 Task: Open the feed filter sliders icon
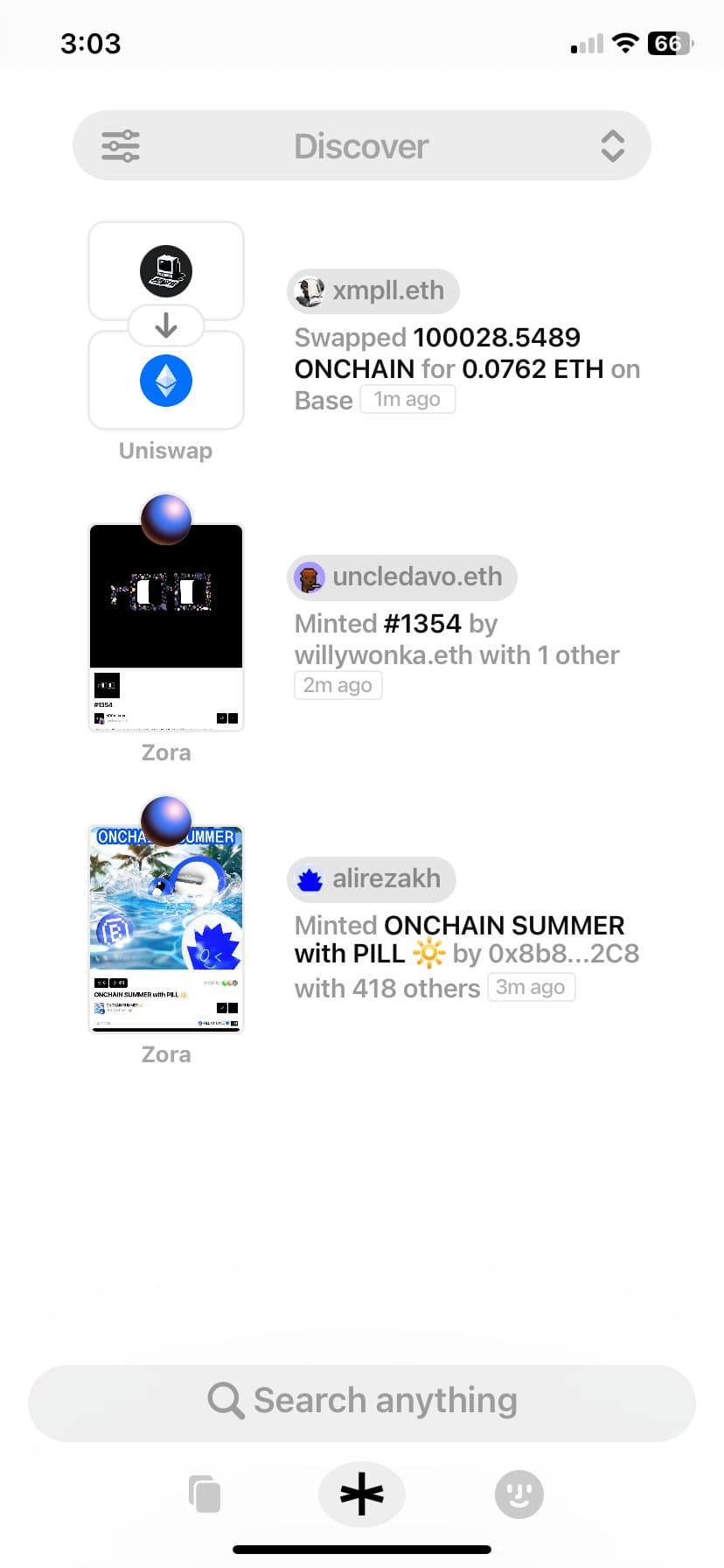click(120, 145)
